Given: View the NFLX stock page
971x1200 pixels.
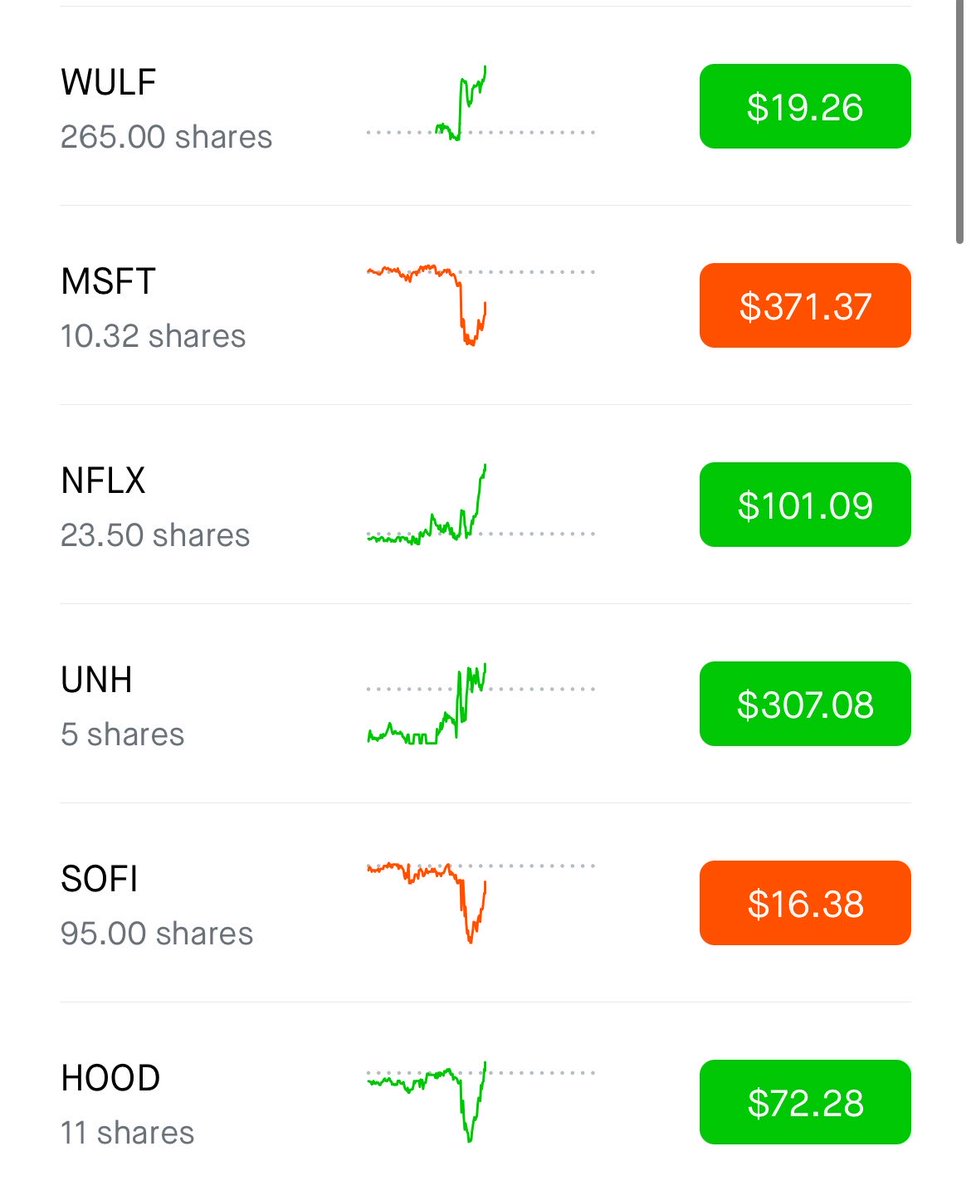Looking at the screenshot, I should [155, 505].
